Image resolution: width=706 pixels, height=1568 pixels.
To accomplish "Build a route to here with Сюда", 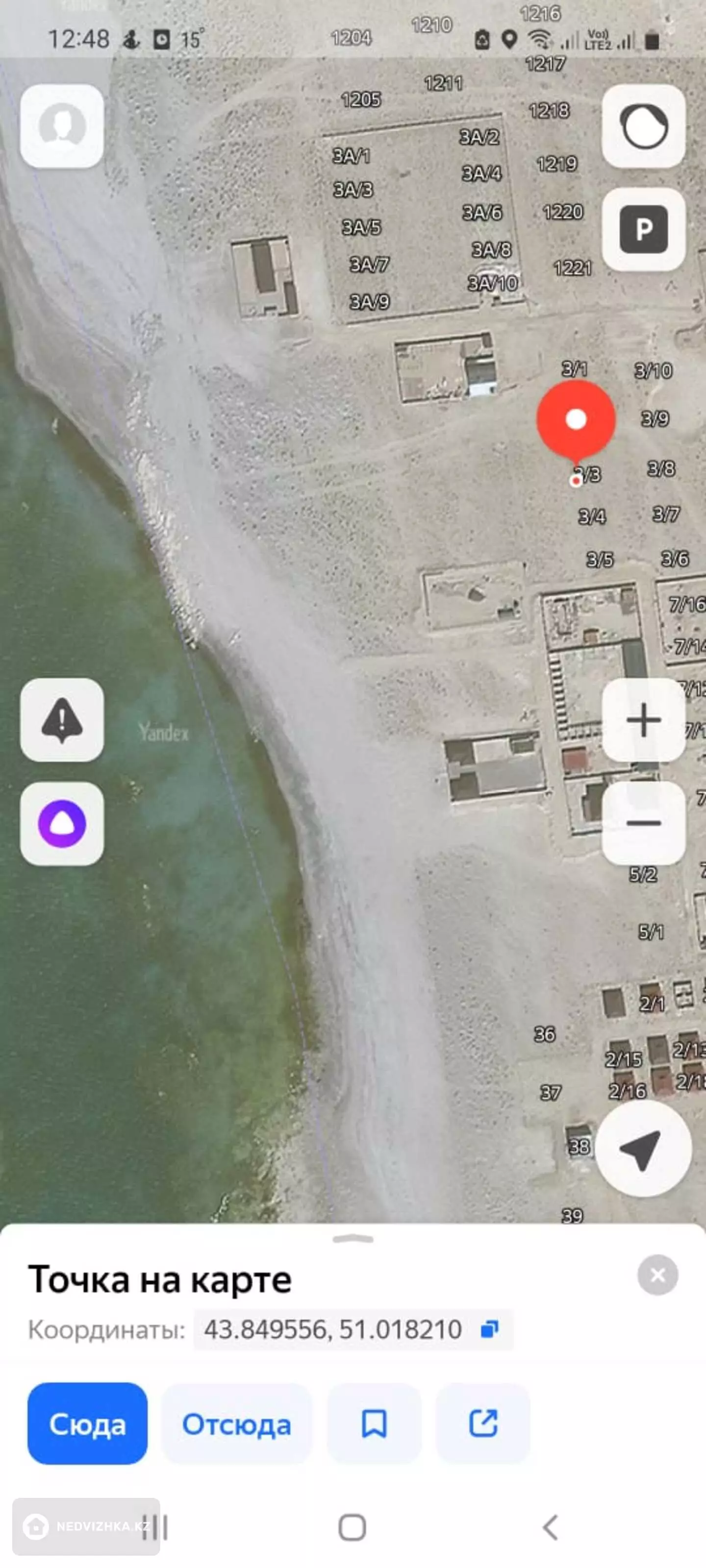I will (87, 1424).
